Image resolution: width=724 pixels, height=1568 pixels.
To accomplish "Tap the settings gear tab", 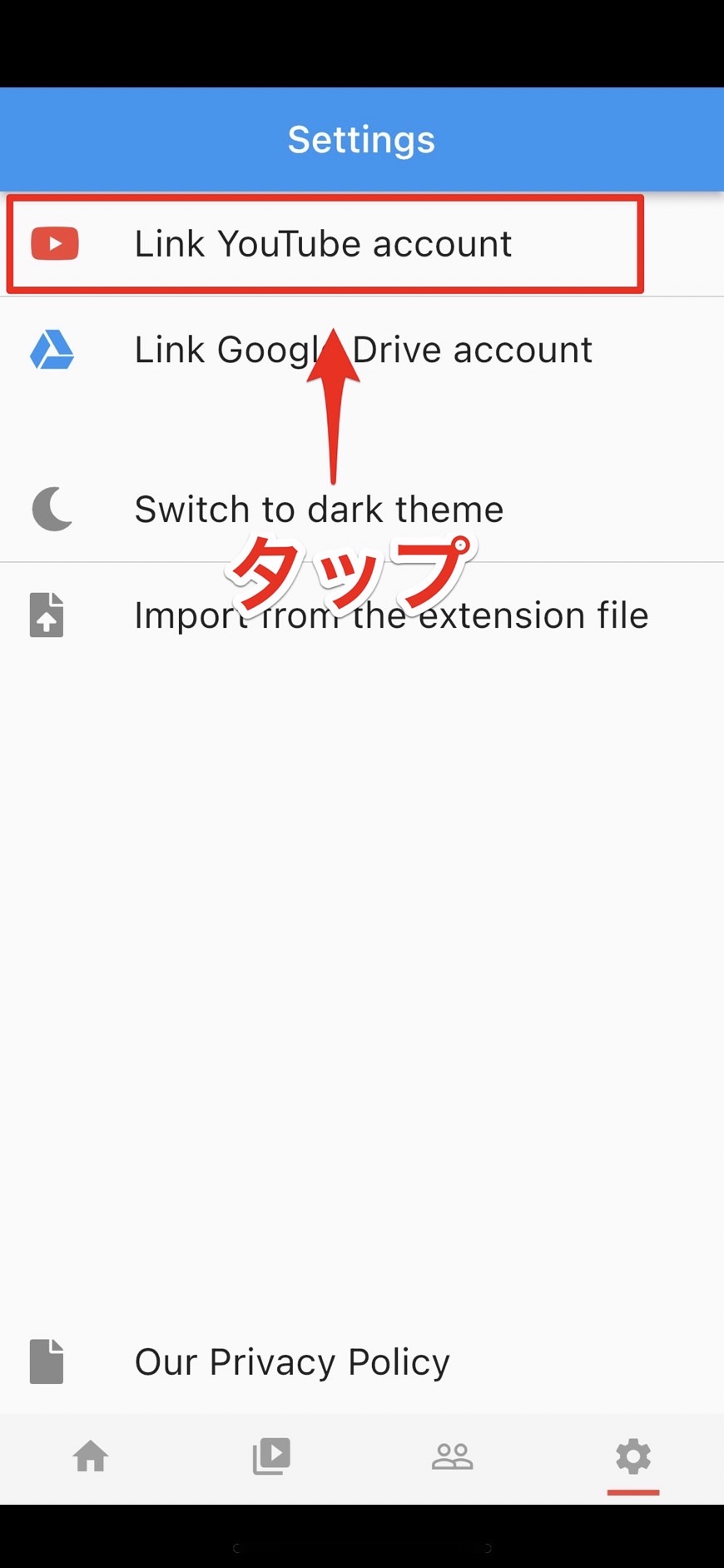I will pos(633,1457).
